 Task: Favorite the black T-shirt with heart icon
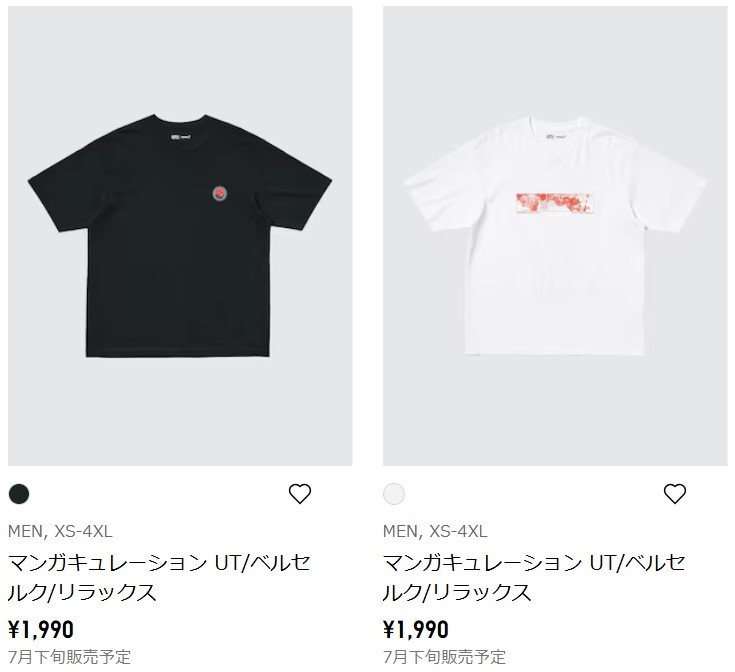pyautogui.click(x=300, y=493)
